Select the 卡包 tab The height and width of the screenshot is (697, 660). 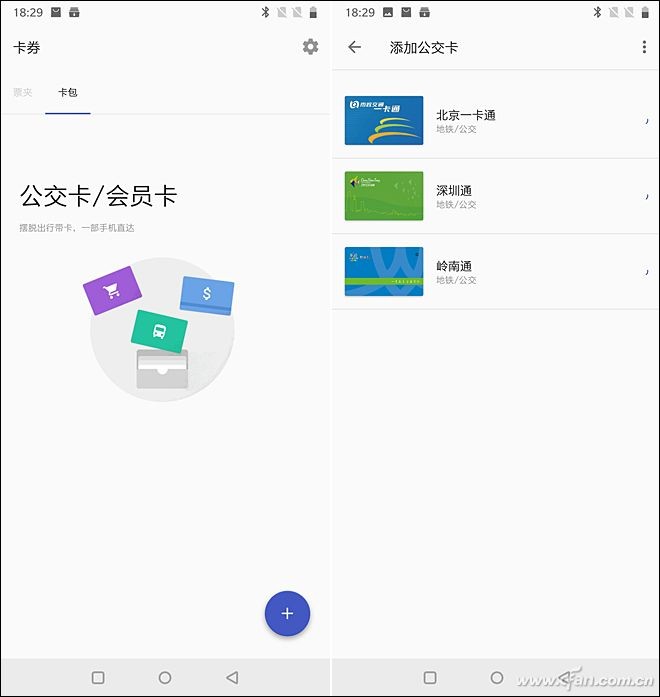pyautogui.click(x=68, y=92)
